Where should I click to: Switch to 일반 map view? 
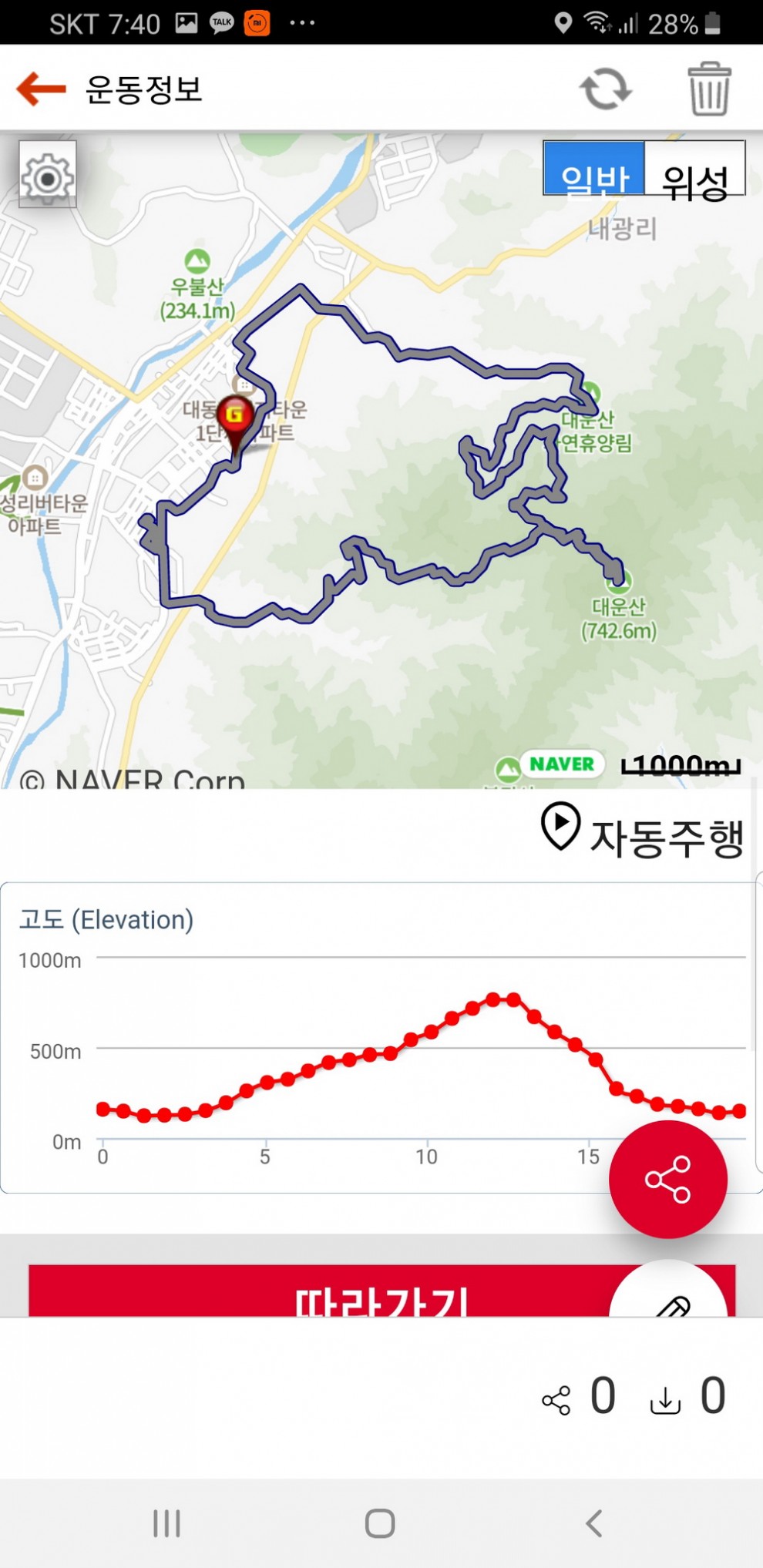pos(594,168)
